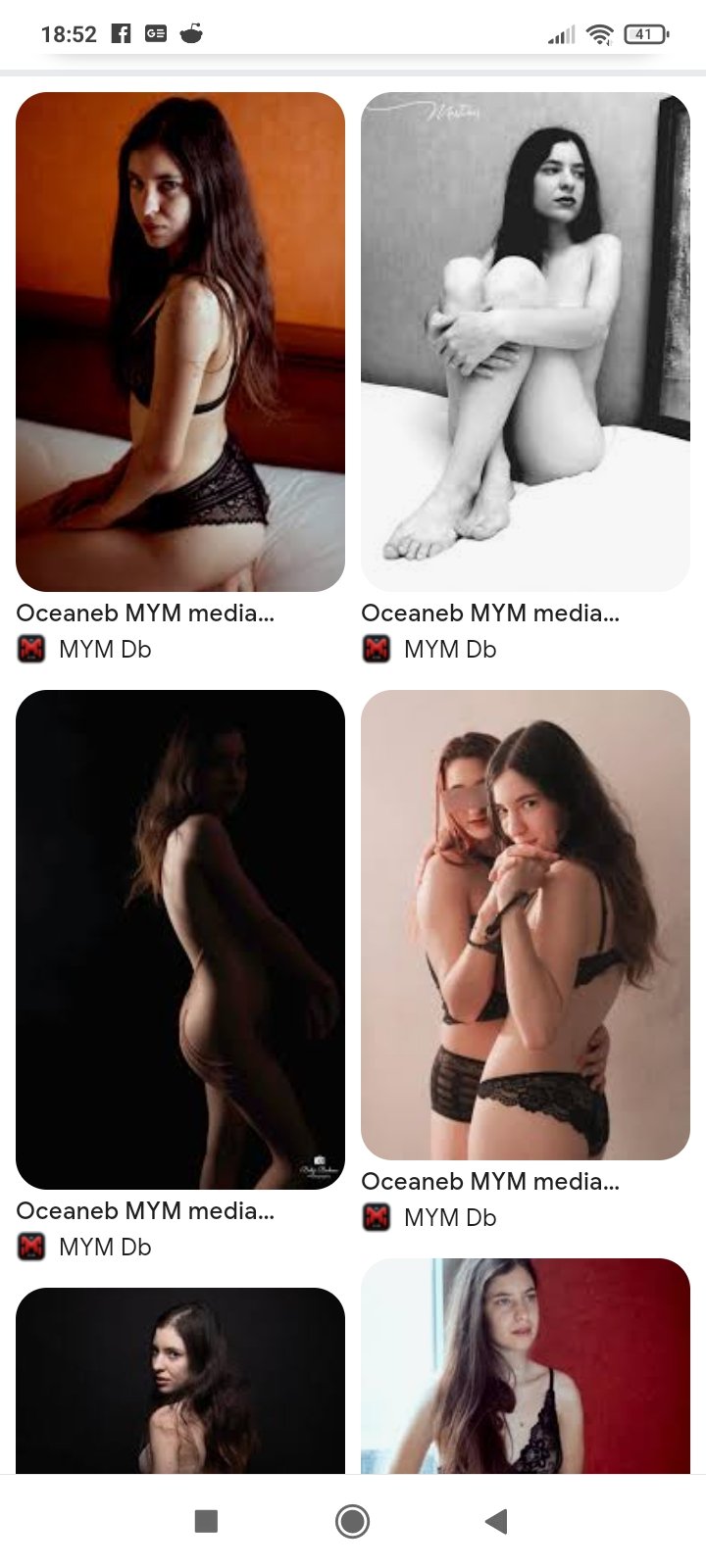This screenshot has width=706, height=1568.
Task: Open the partially visible red-wall image result
Action: (x=526, y=1365)
